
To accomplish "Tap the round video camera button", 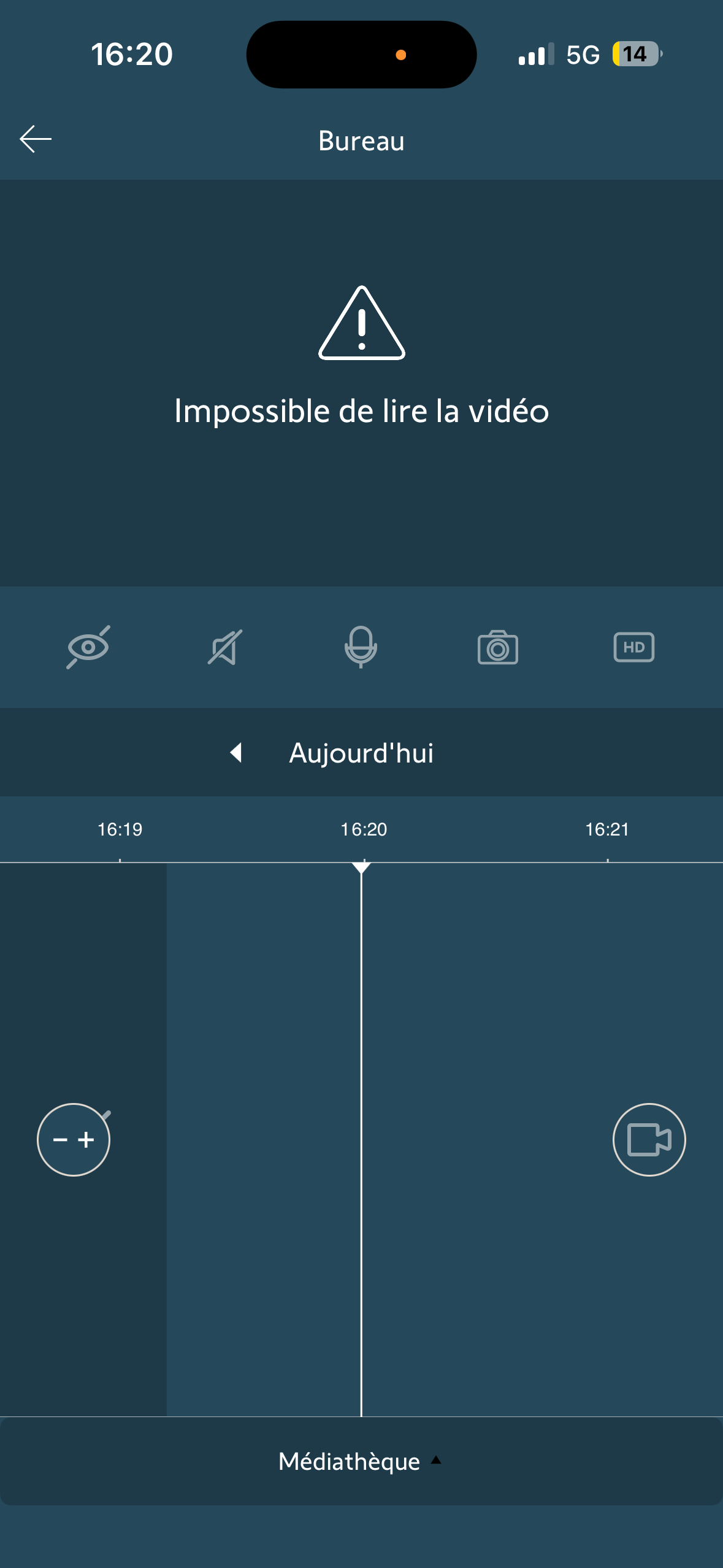I will pyautogui.click(x=649, y=1140).
